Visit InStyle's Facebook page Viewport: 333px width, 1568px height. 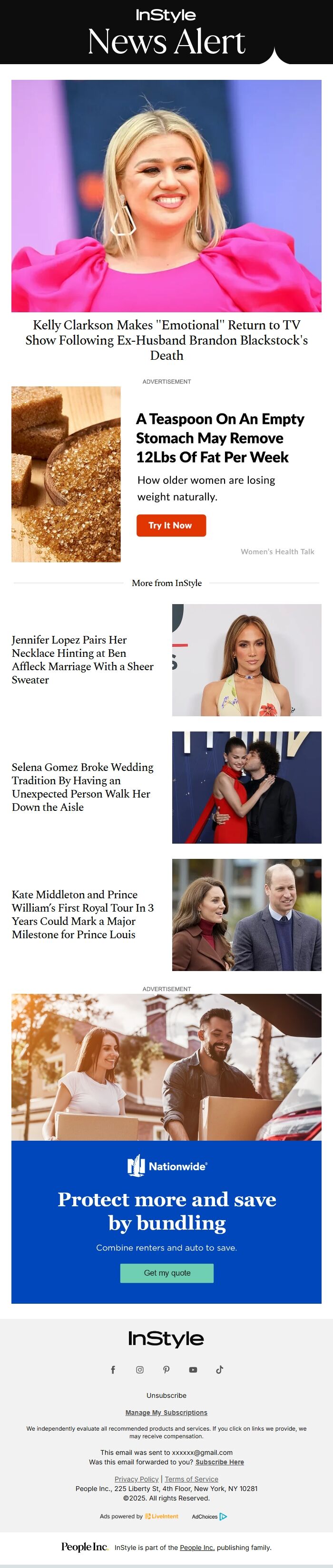pyautogui.click(x=113, y=1370)
